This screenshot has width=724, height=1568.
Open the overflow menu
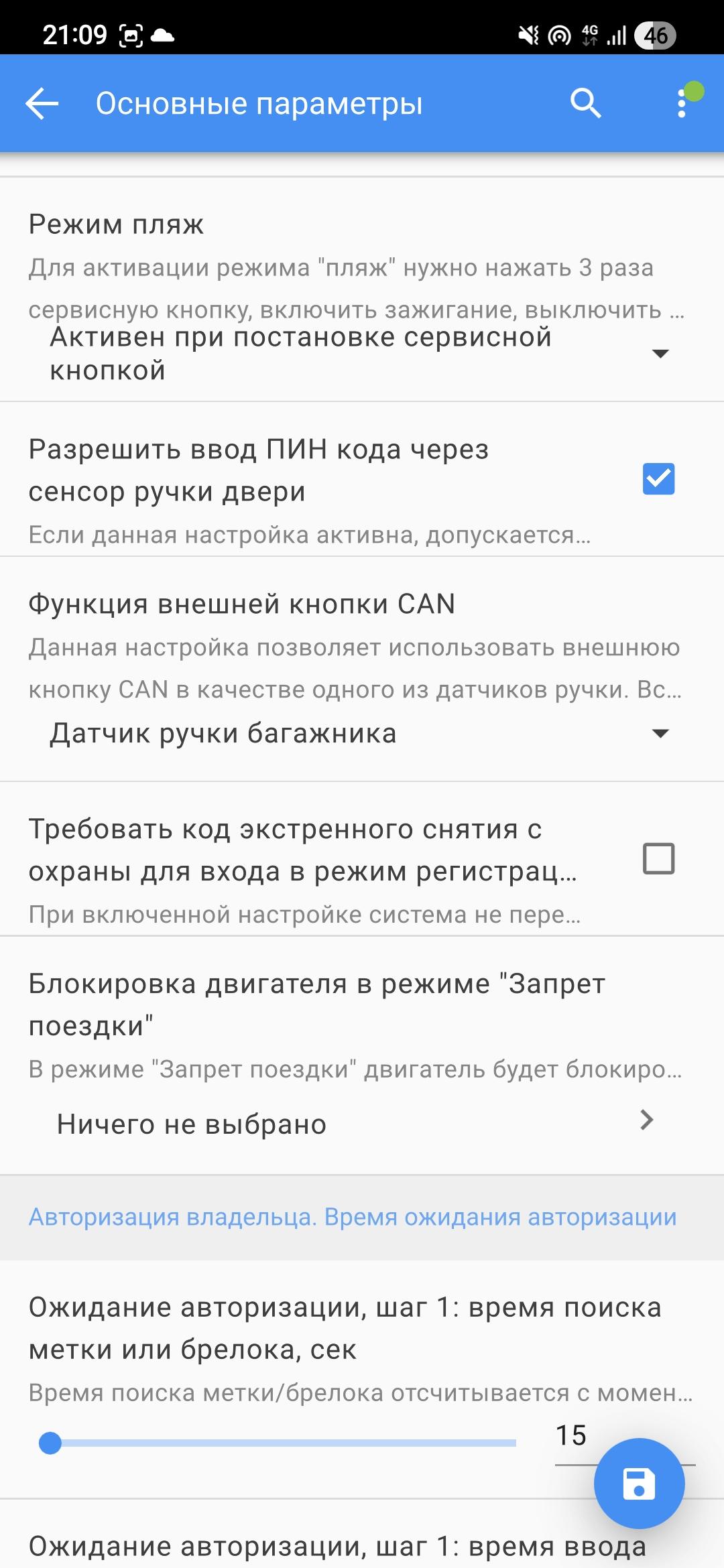coord(682,104)
